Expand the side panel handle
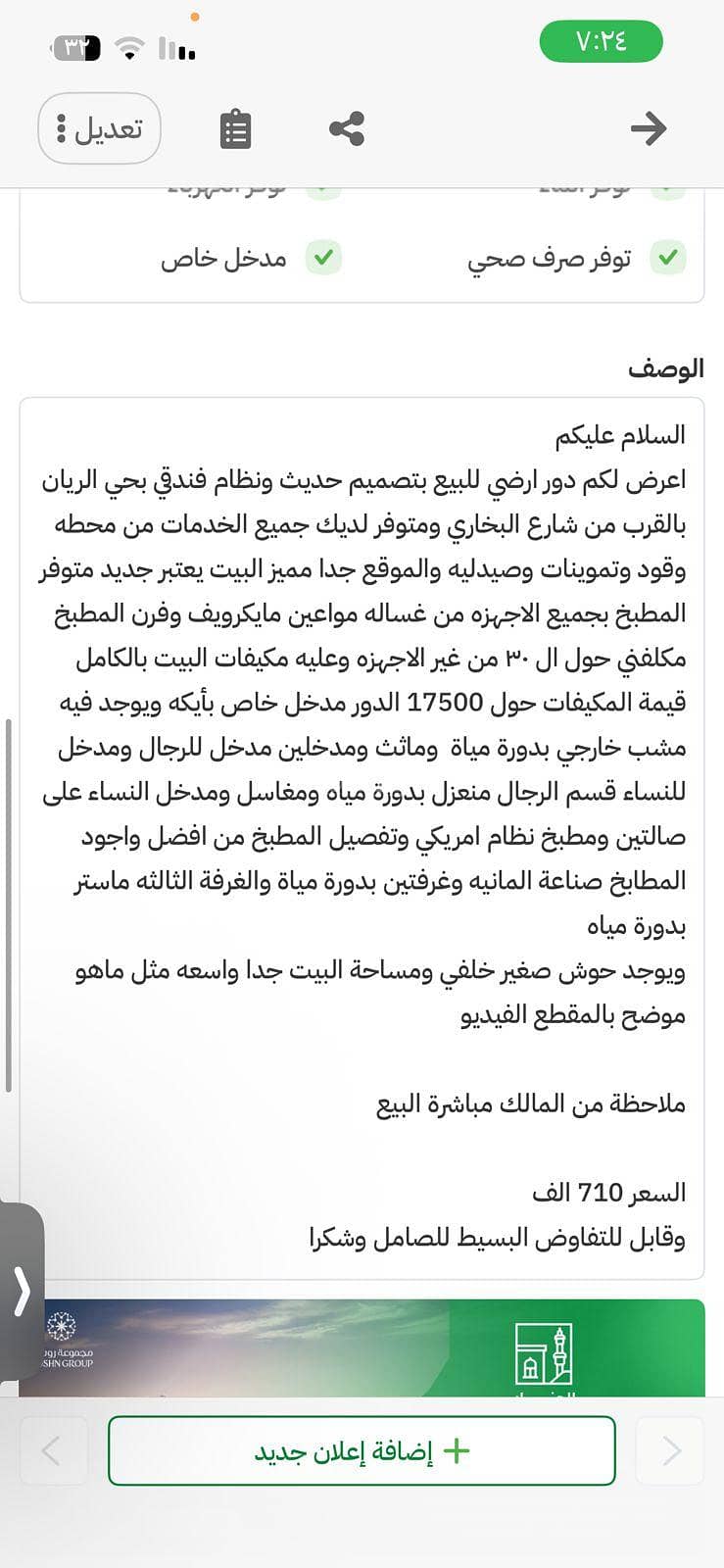The width and height of the screenshot is (724, 1568). [x=21, y=1292]
